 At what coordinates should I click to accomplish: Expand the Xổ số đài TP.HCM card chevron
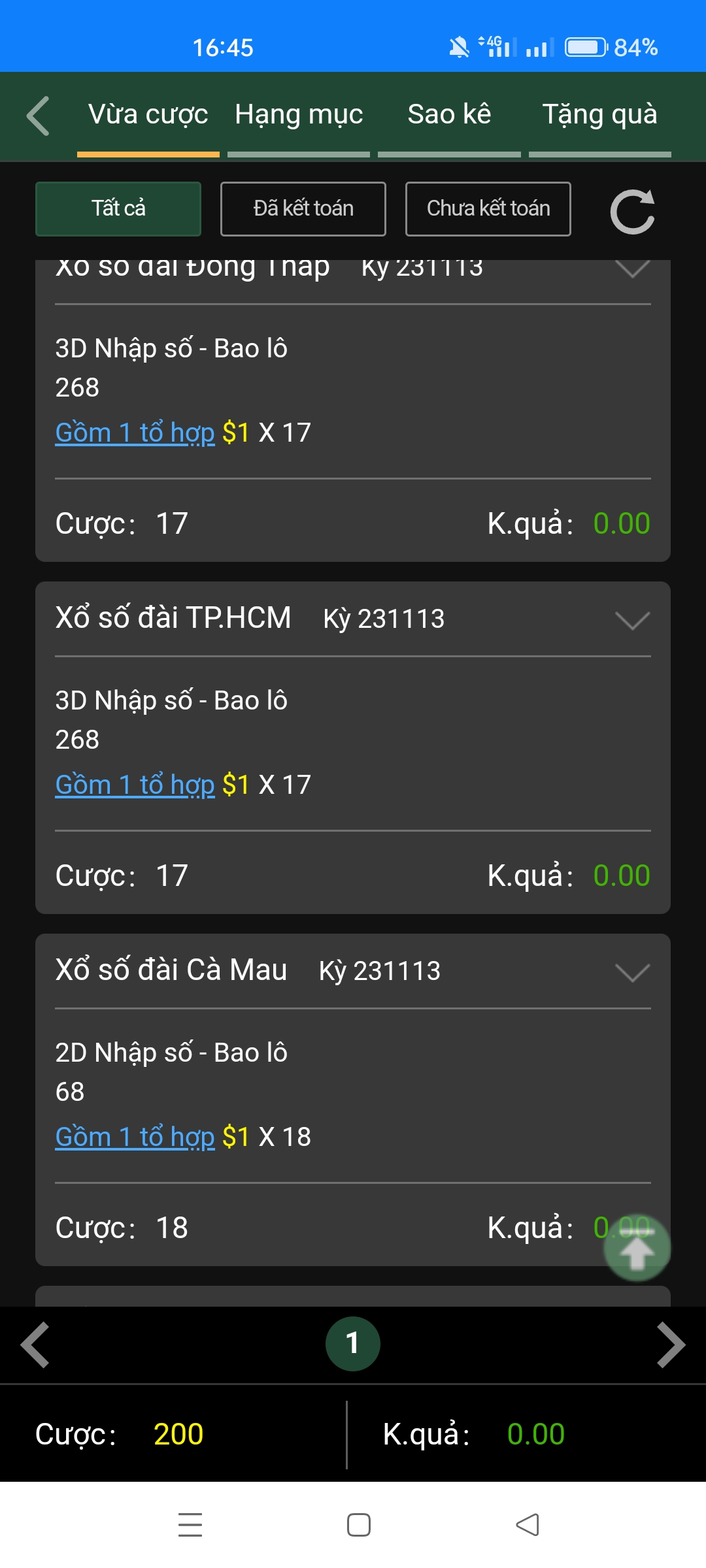(x=632, y=620)
